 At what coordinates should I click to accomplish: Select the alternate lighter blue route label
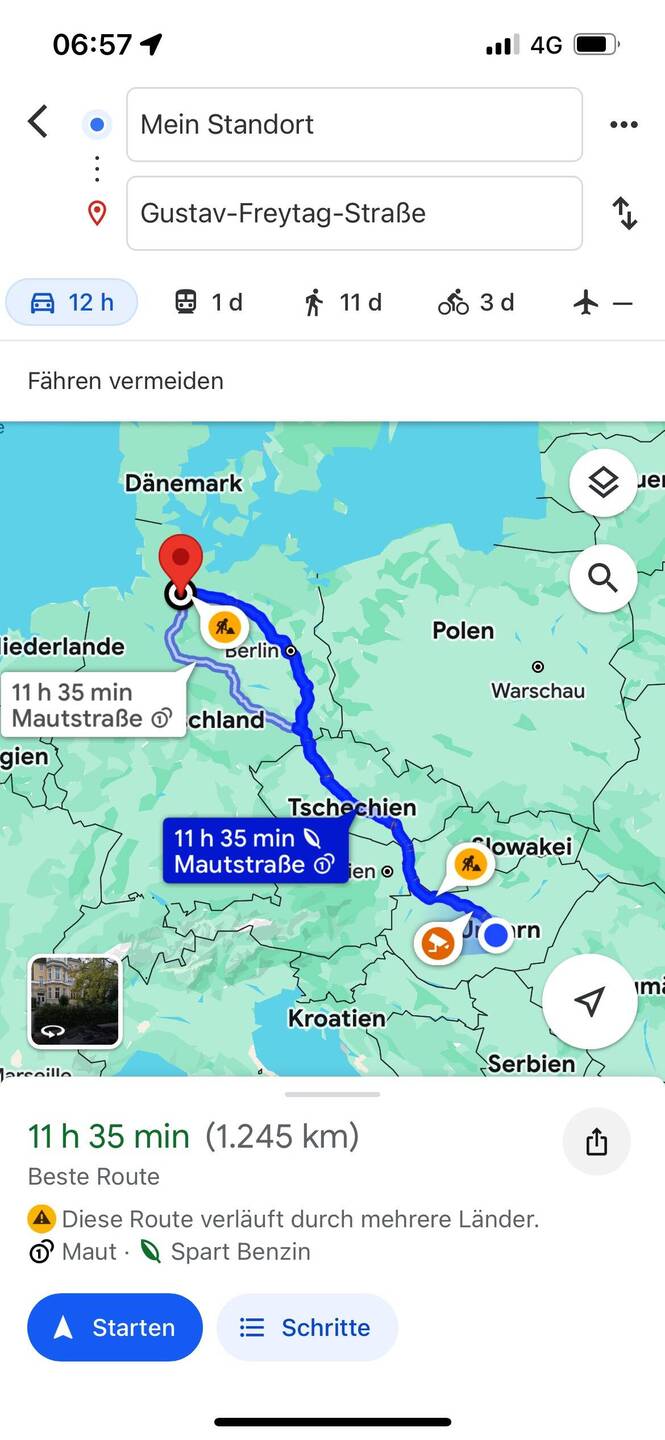(x=92, y=705)
